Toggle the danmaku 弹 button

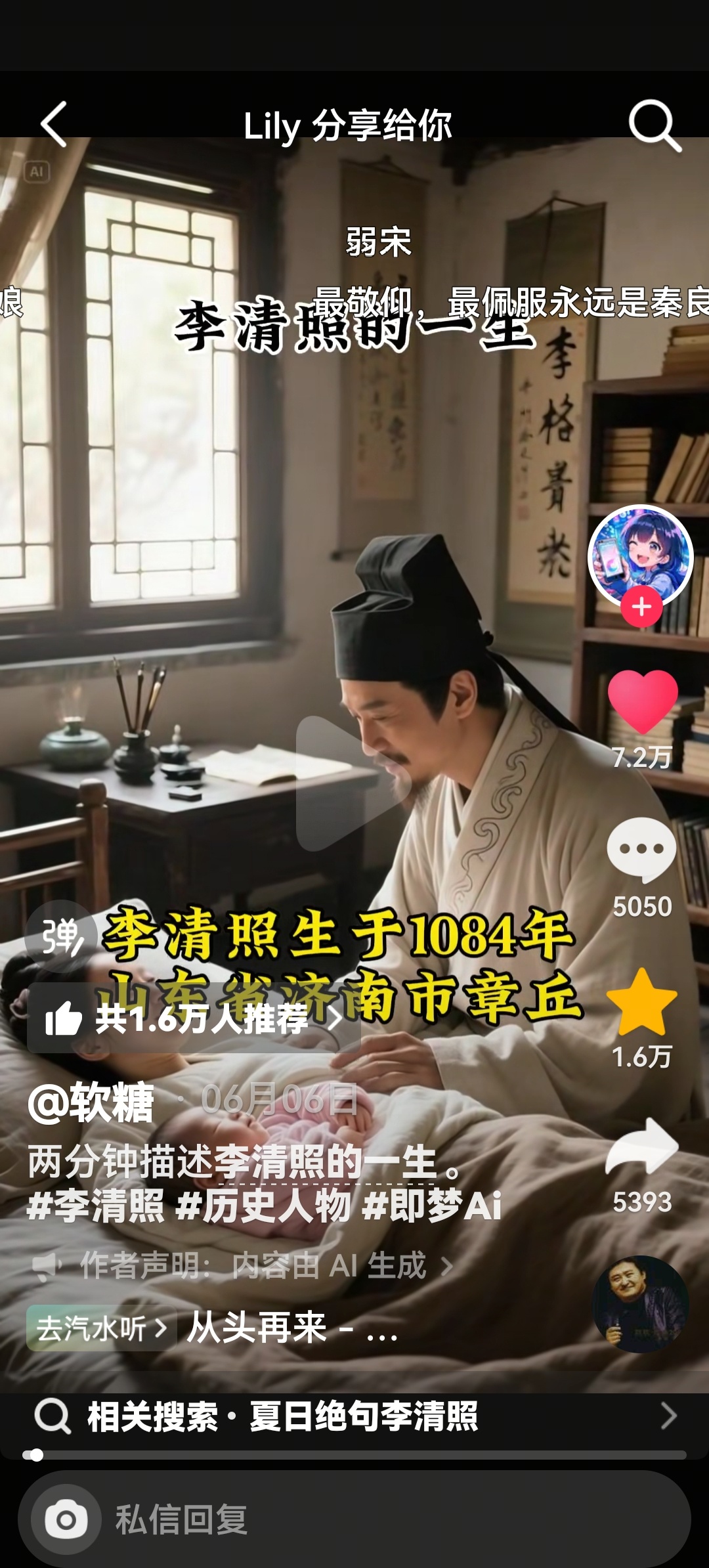(60, 936)
